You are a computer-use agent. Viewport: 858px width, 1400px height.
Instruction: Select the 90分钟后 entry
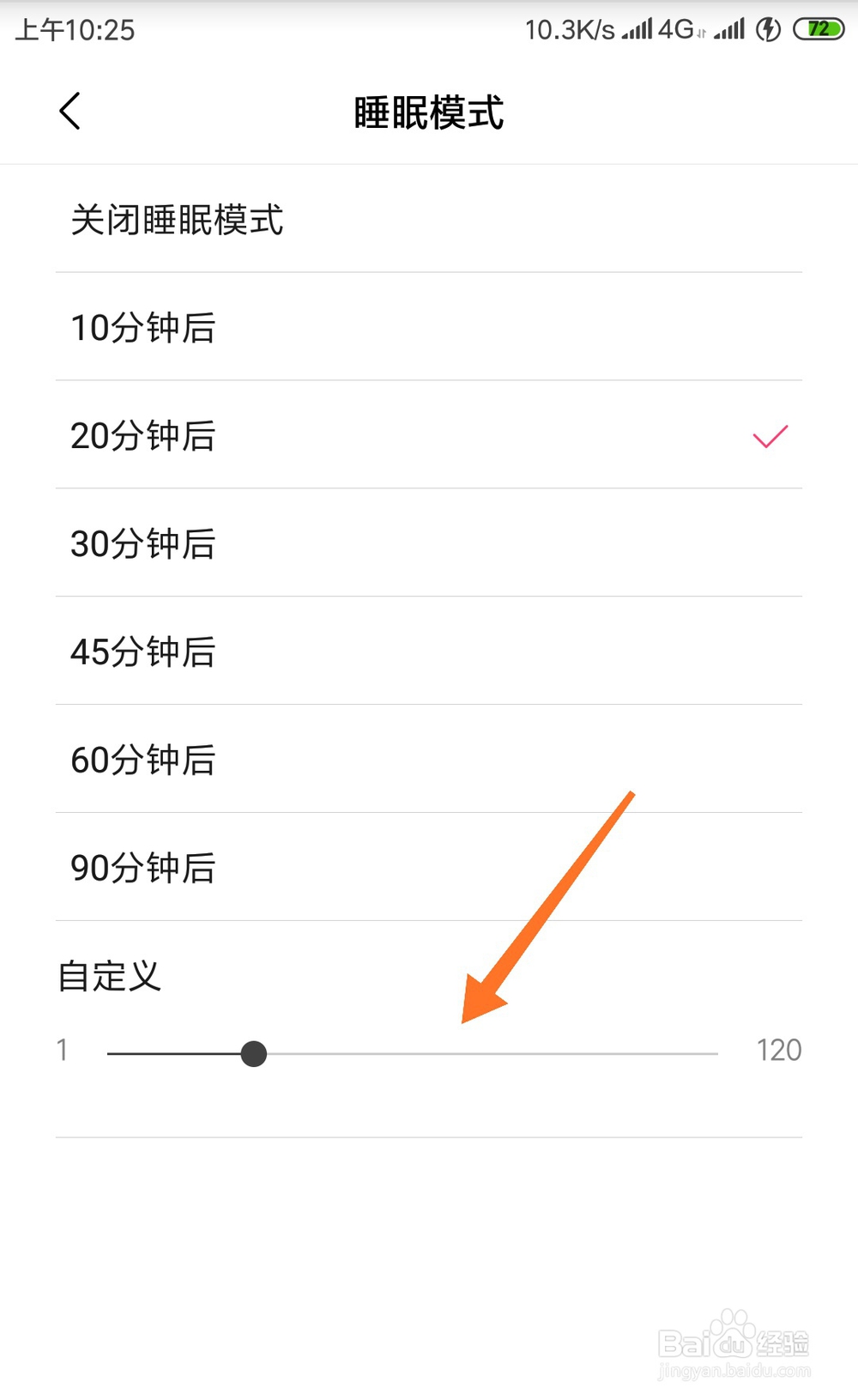click(x=143, y=868)
